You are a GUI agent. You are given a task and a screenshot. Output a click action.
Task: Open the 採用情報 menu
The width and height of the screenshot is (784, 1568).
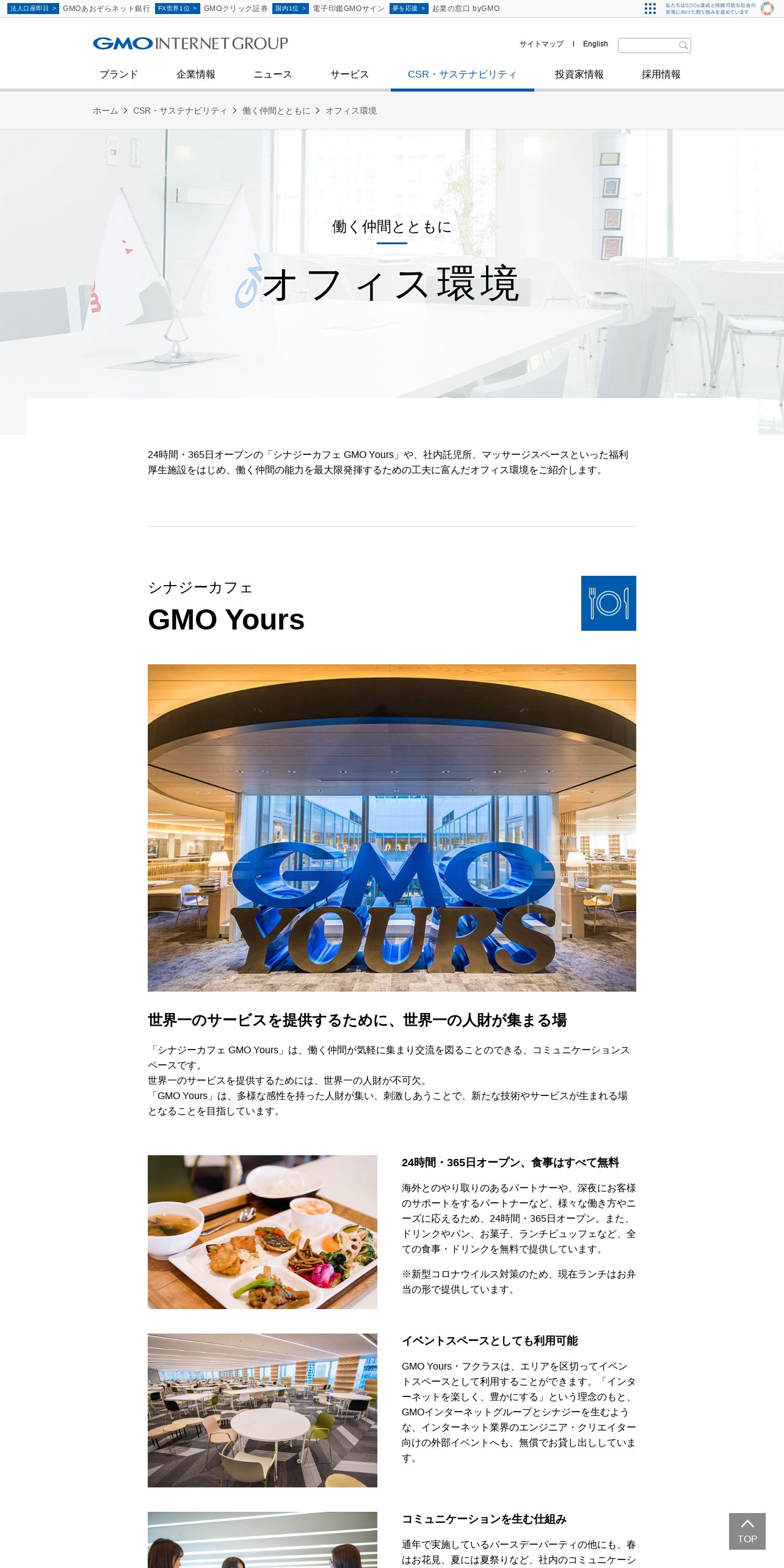pos(661,74)
